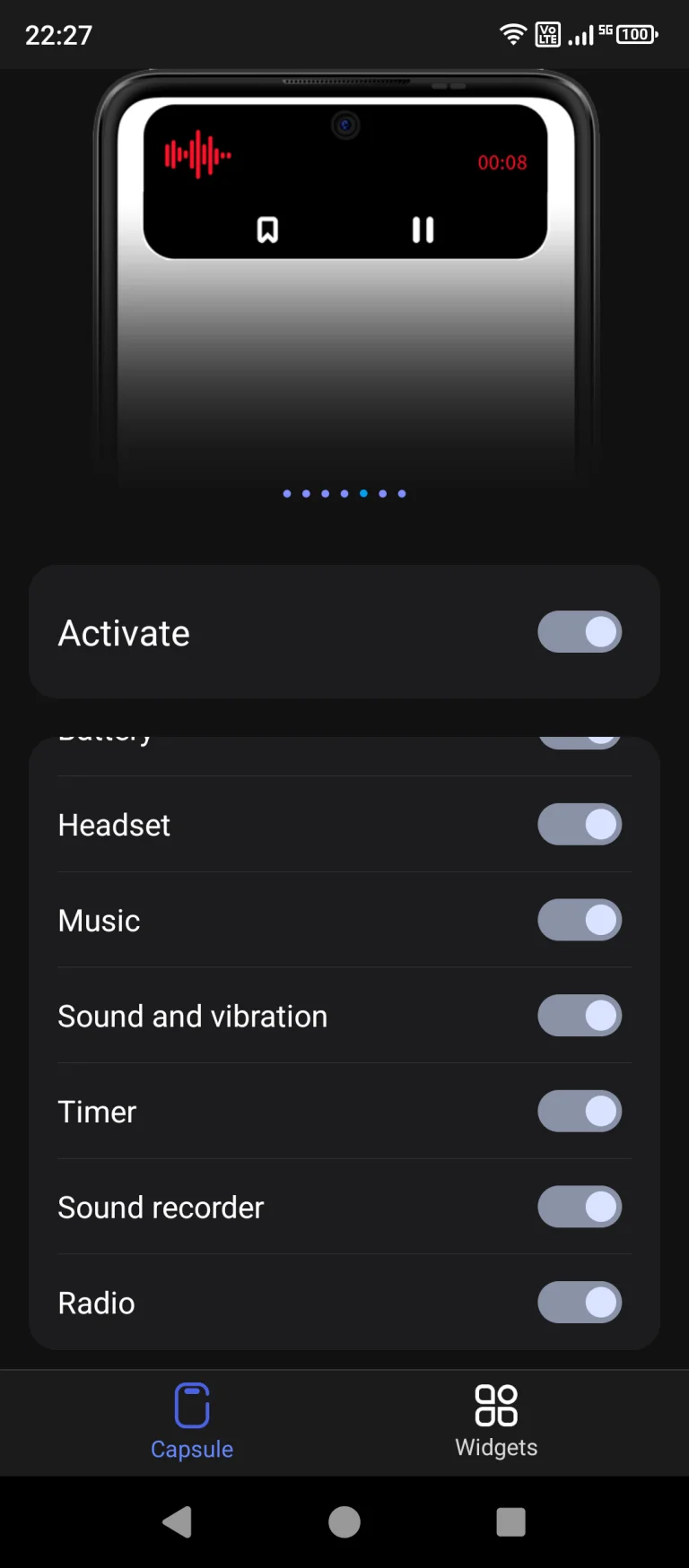Toggle the Radio switch off

click(580, 1303)
